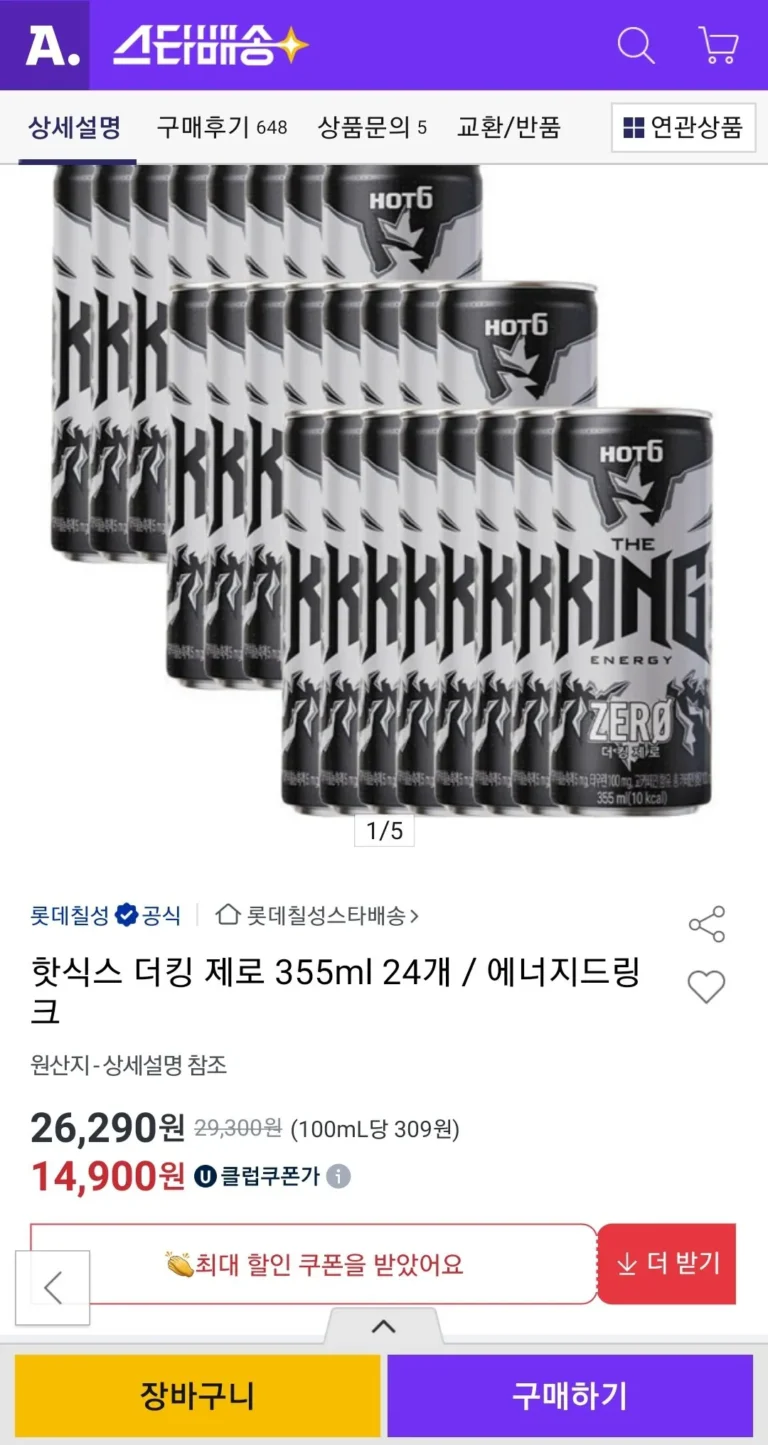Switch to the 상품문의 tab
The width and height of the screenshot is (768, 1445).
[372, 127]
